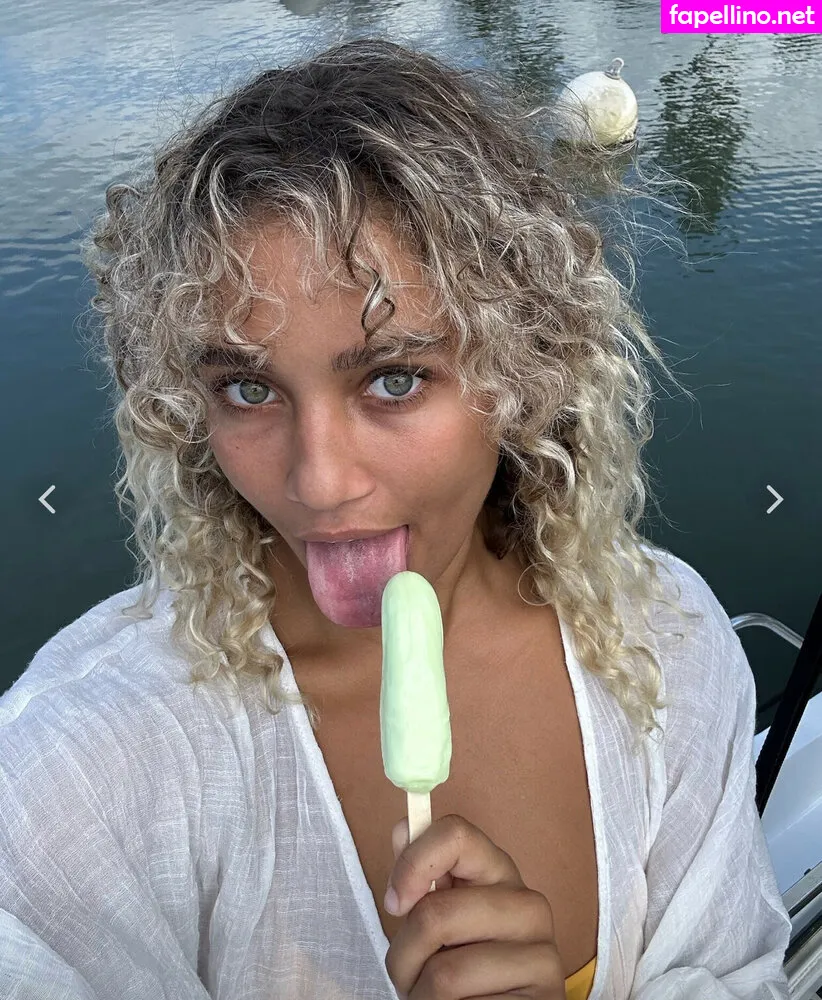Advance to the next photo in the gallery
Screen dimensions: 822x1000
click(x=774, y=499)
